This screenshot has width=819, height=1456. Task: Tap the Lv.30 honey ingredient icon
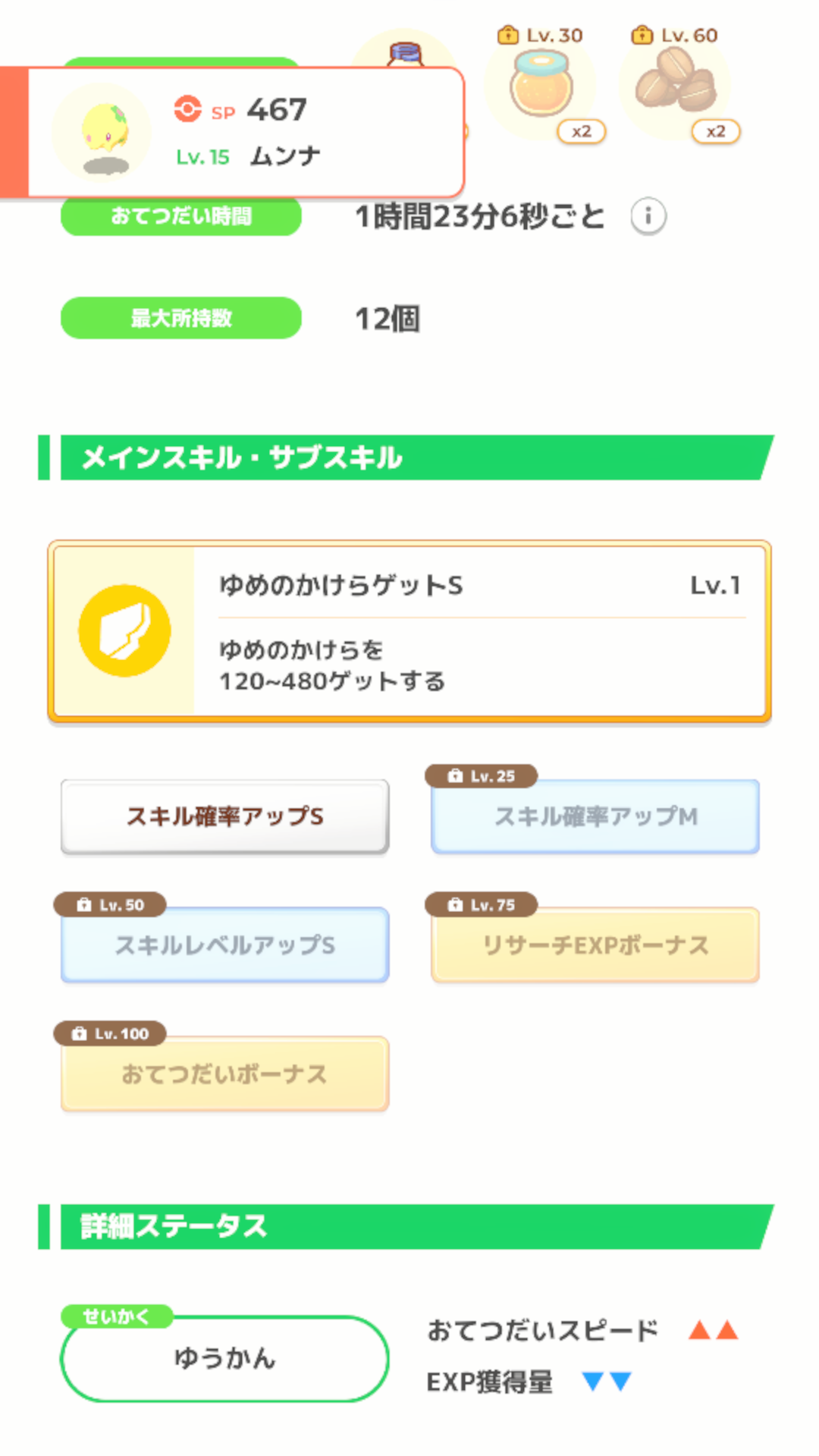(x=541, y=85)
